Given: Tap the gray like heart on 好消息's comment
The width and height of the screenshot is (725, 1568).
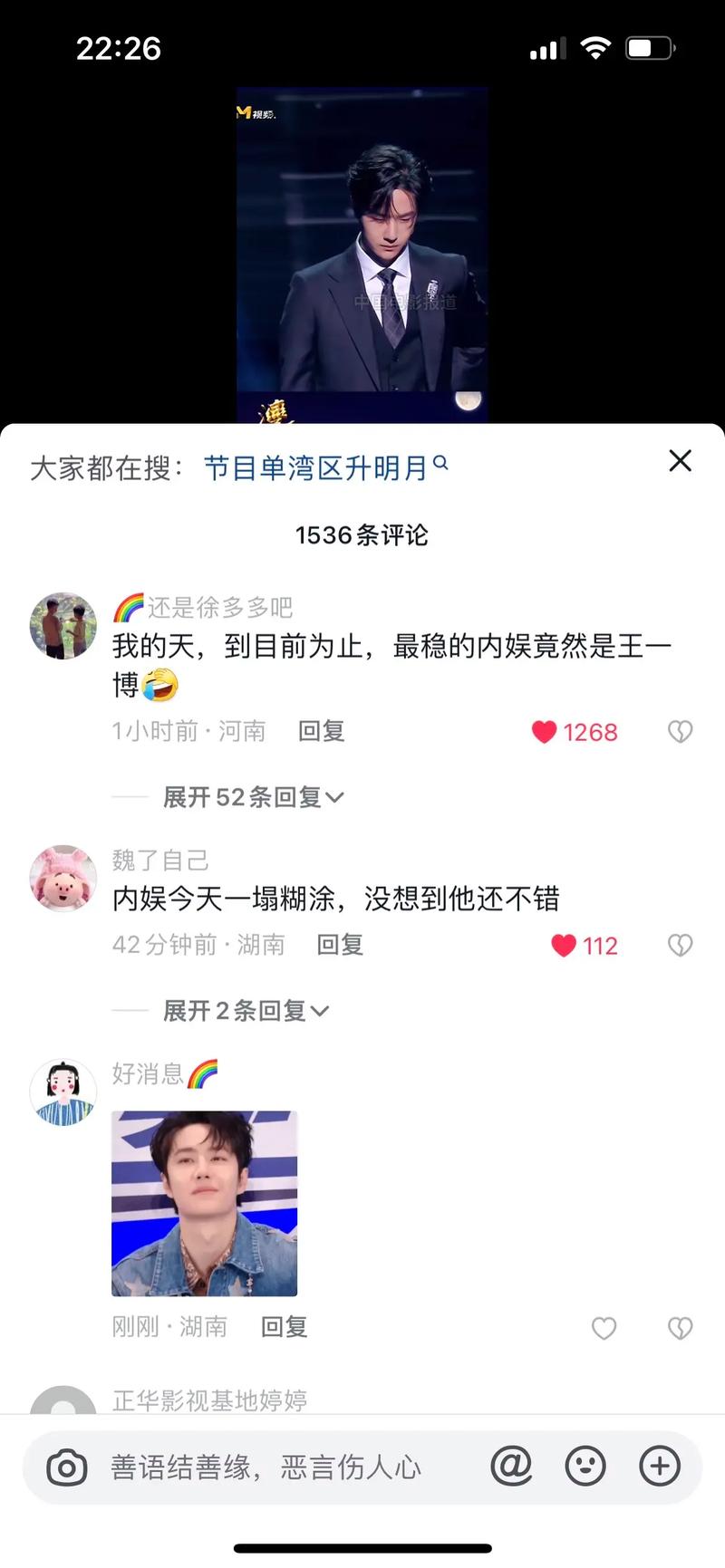Looking at the screenshot, I should 604,1328.
